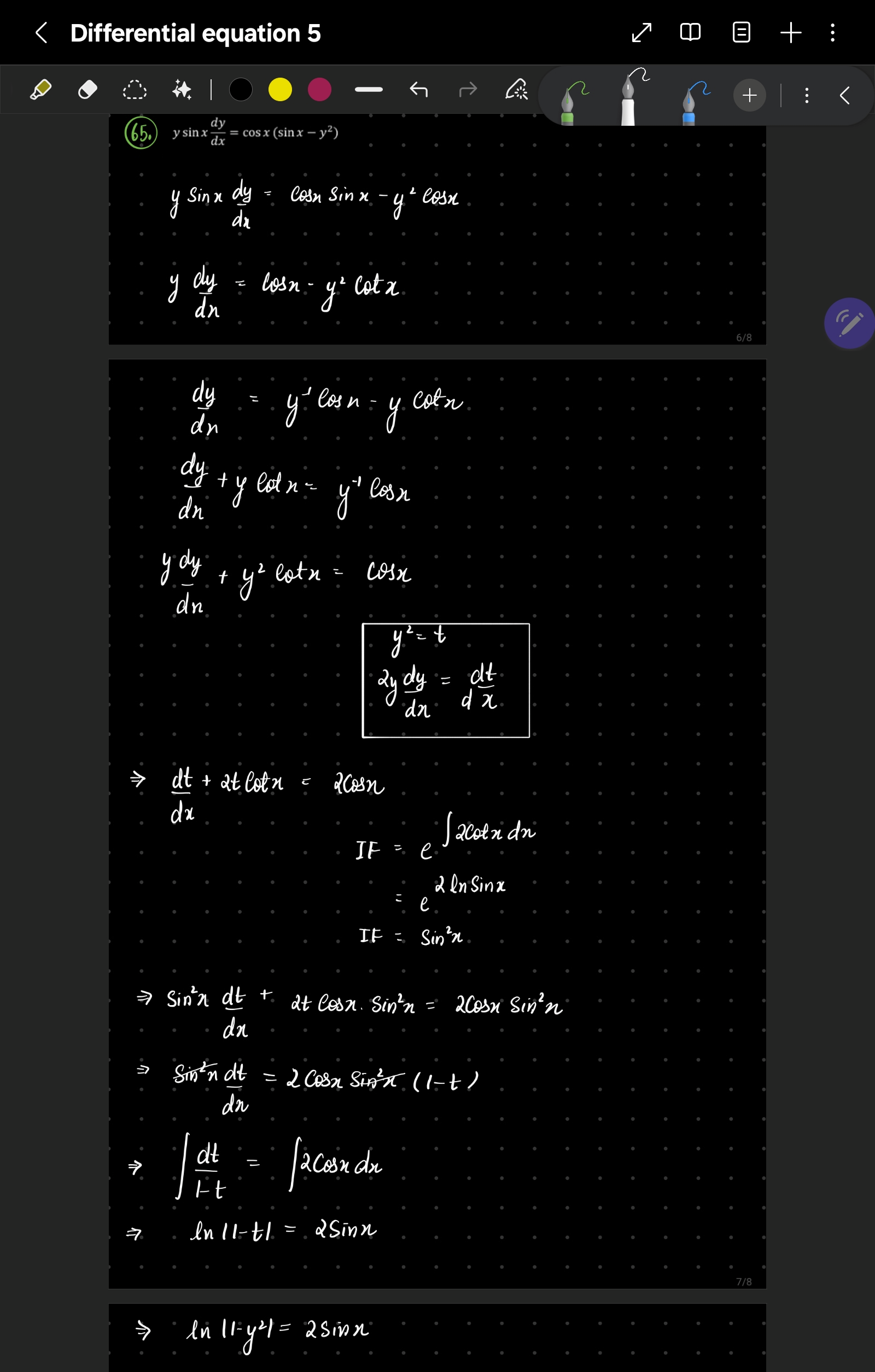875x1372 pixels.
Task: Undo the last stroke
Action: tap(419, 90)
